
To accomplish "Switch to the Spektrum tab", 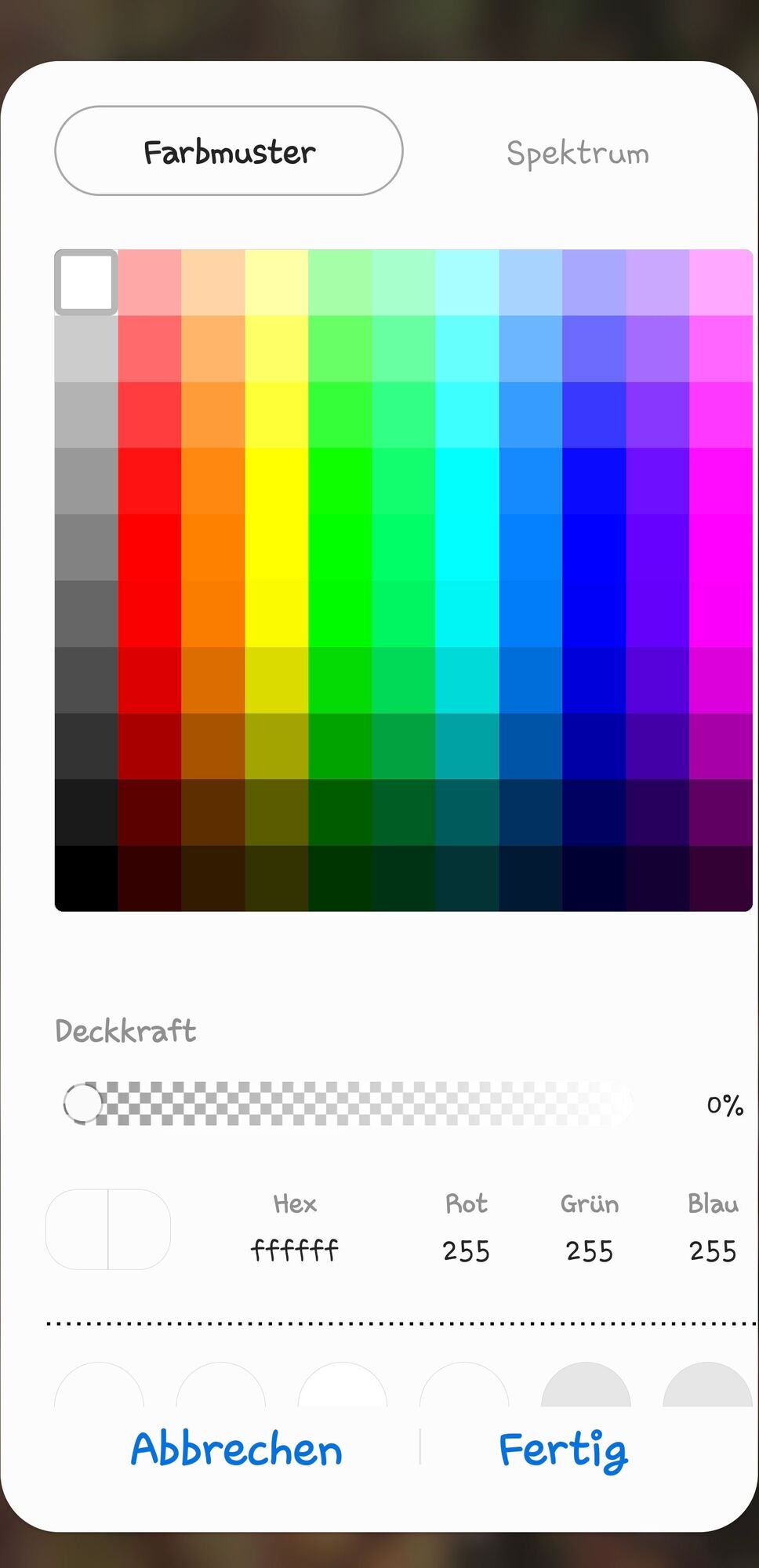I will point(578,152).
